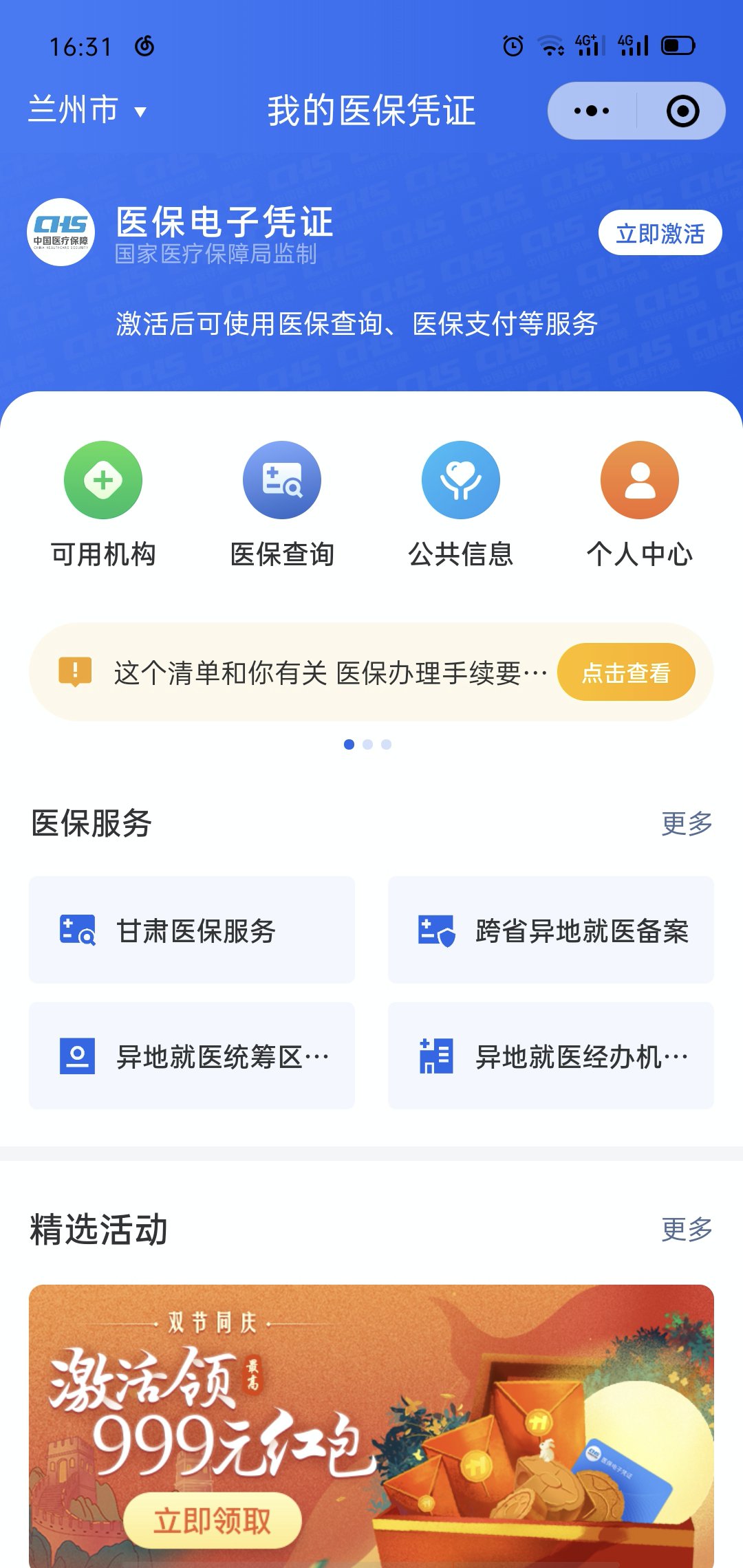The height and width of the screenshot is (1568, 743).
Task: Open 甘肃医保服务 card
Action: coord(192,930)
